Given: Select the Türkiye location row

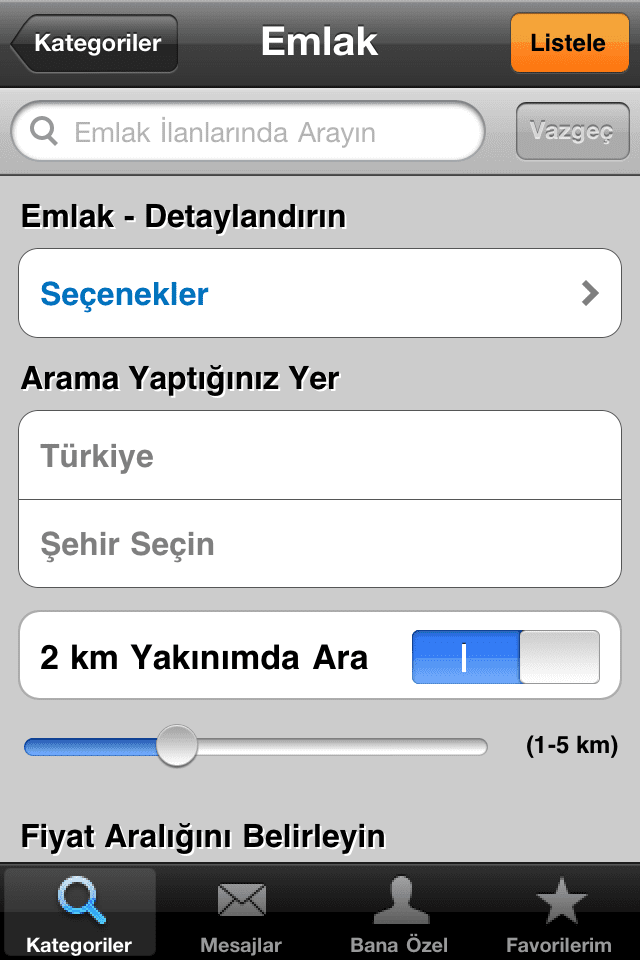Looking at the screenshot, I should click(x=320, y=456).
